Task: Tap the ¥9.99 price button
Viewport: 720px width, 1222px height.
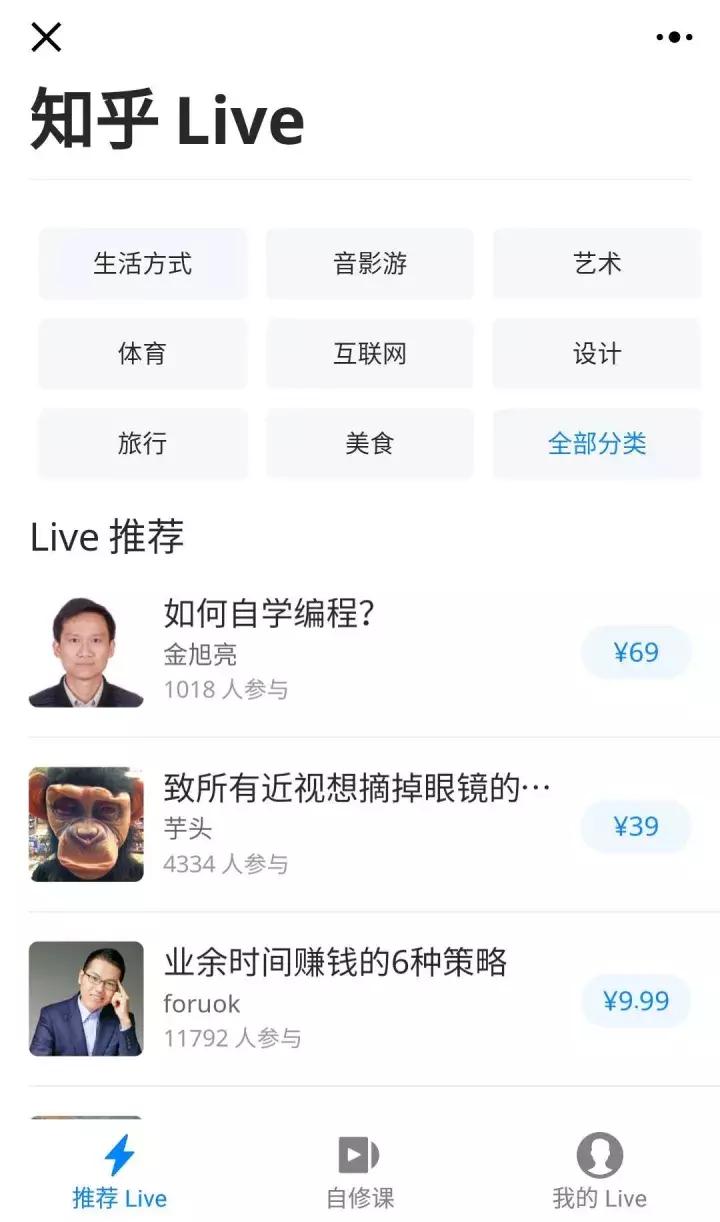Action: (636, 1000)
